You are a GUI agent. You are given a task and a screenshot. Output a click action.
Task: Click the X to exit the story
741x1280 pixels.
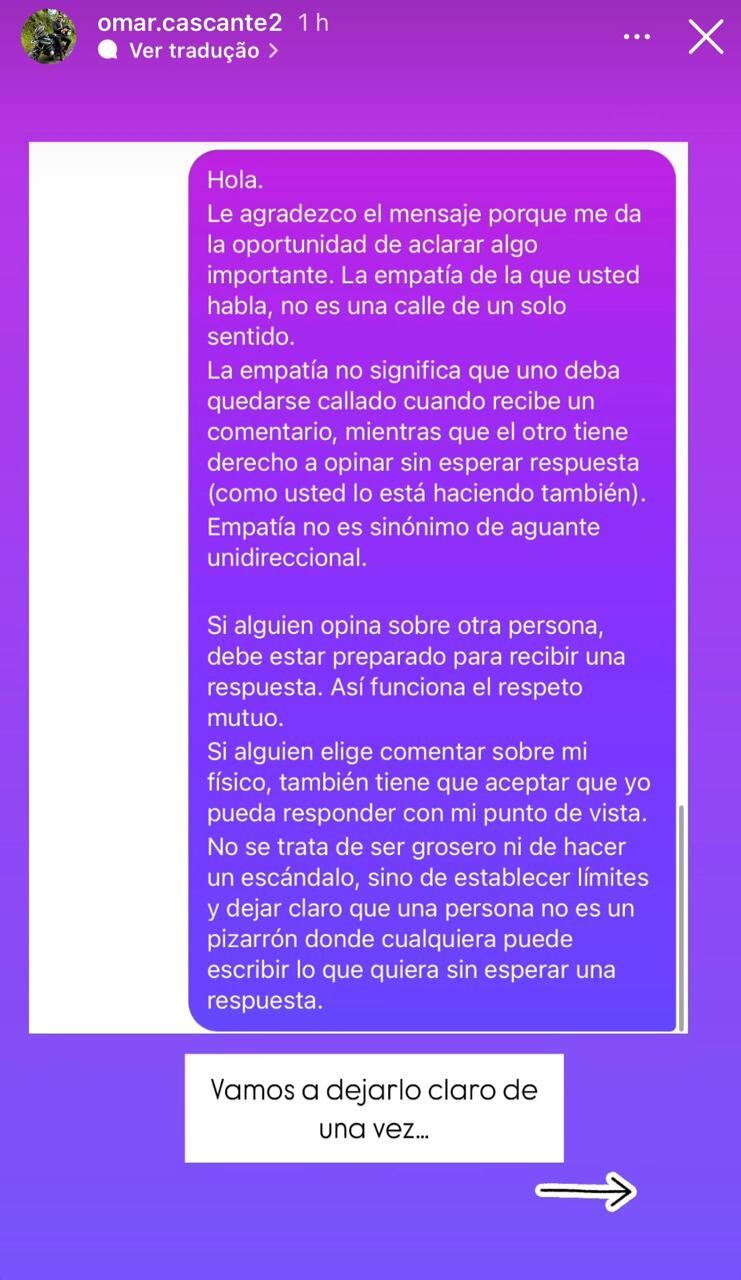click(707, 36)
